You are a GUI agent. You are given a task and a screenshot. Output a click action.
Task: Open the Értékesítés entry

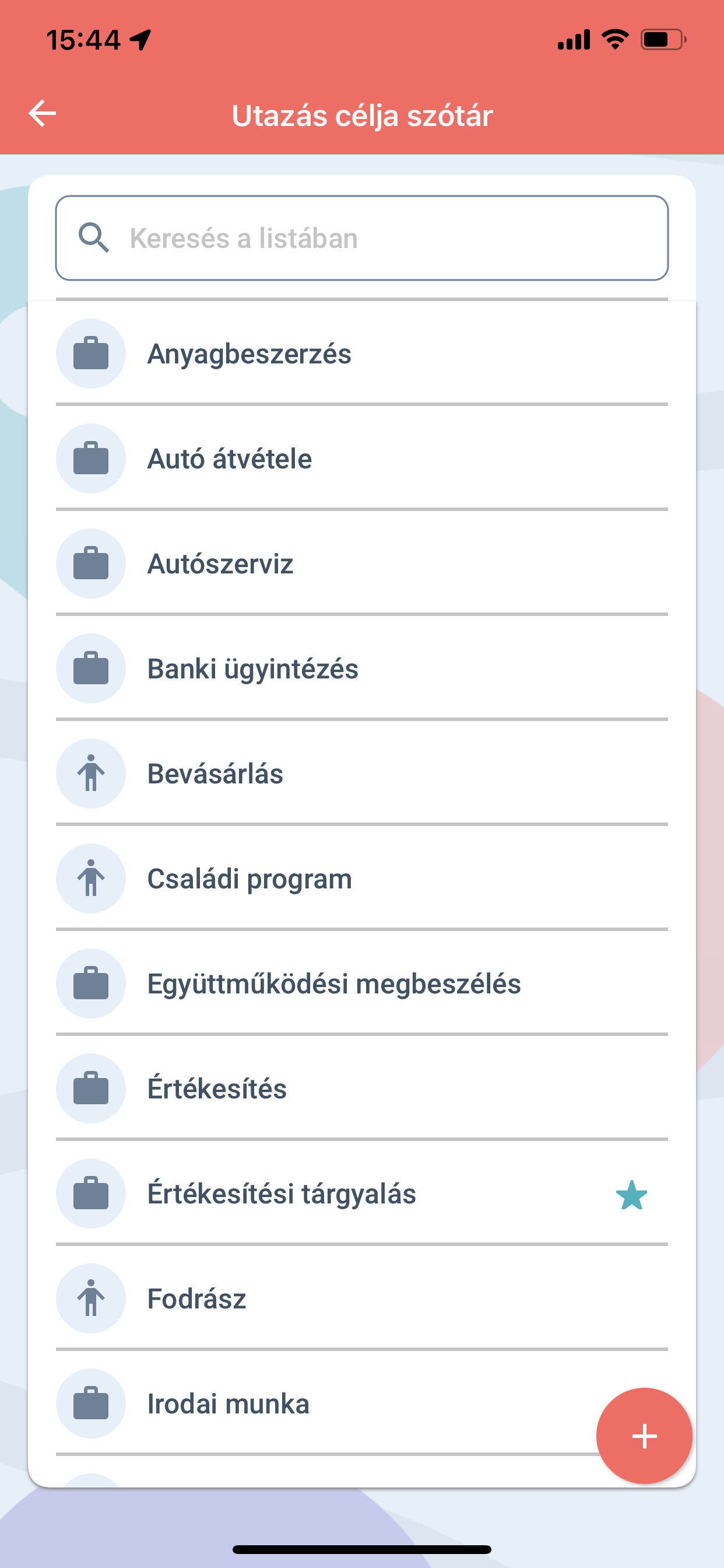pos(362,1088)
